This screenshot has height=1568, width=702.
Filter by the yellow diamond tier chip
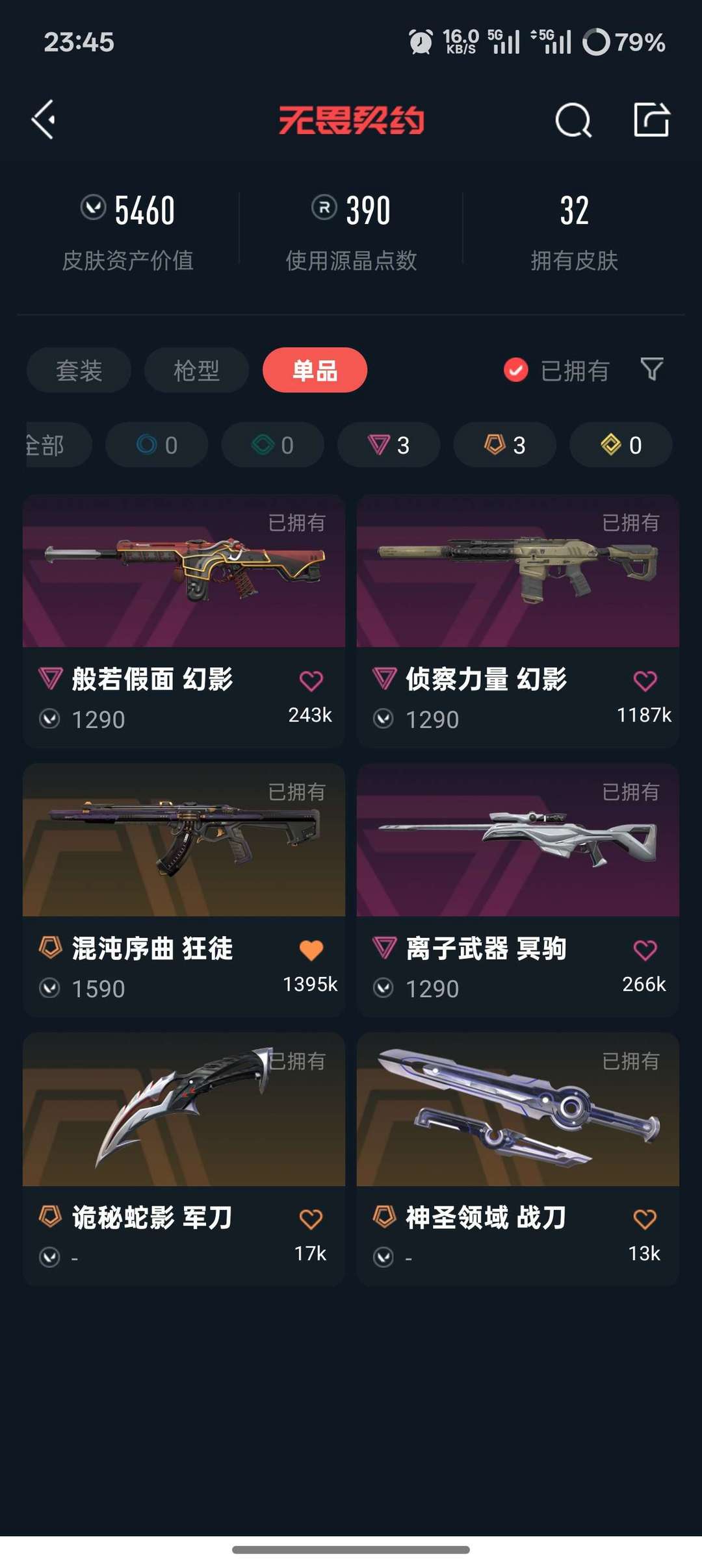[x=621, y=445]
